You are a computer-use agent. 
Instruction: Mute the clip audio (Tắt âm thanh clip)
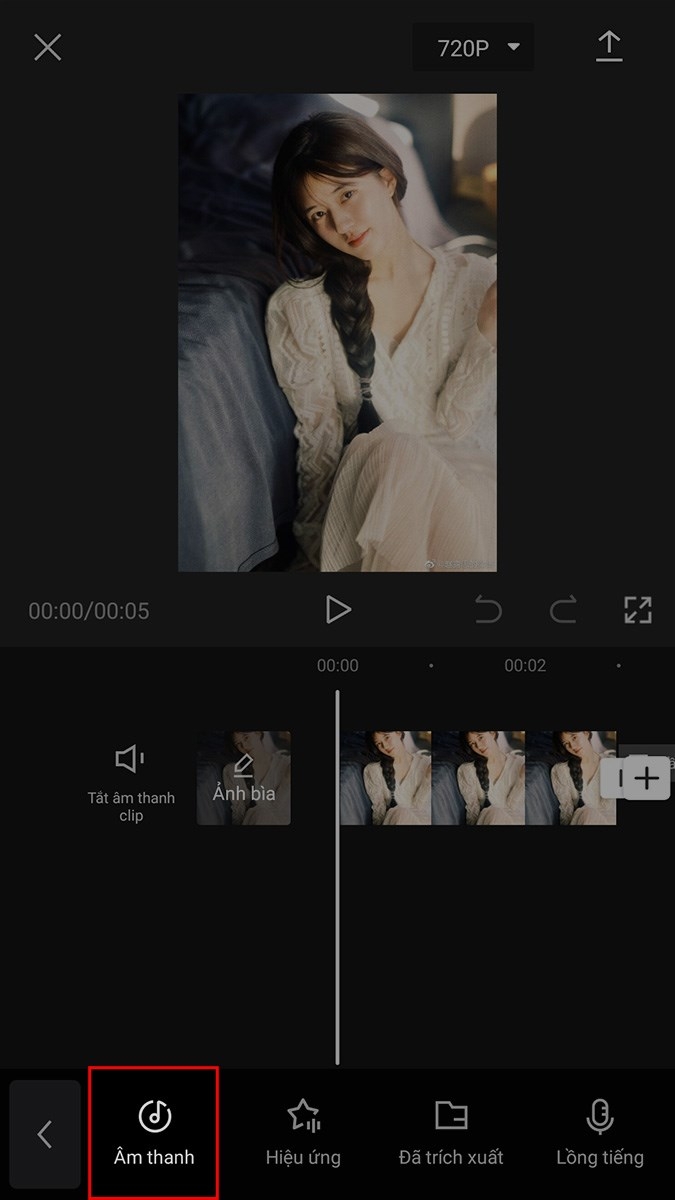click(130, 778)
